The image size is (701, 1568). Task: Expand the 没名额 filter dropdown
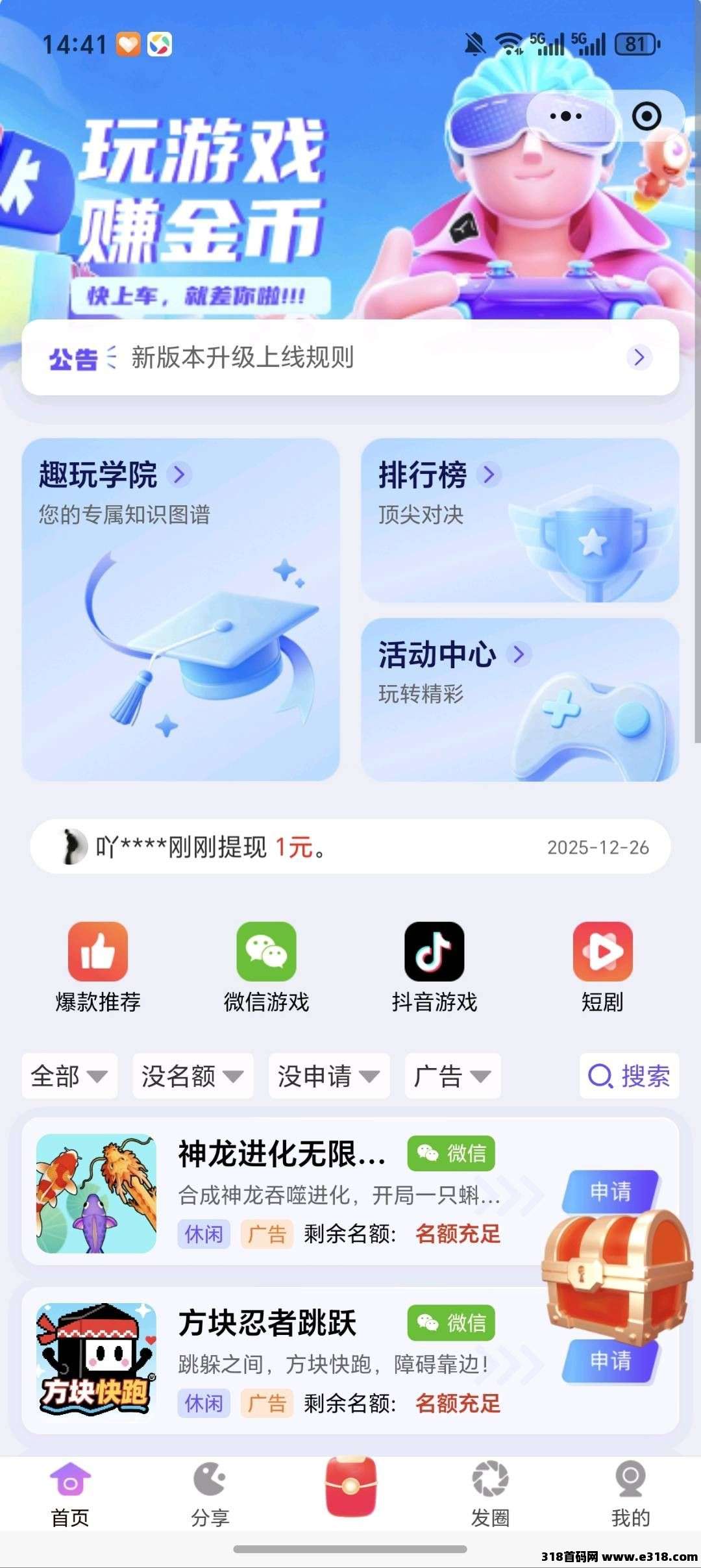click(193, 1076)
